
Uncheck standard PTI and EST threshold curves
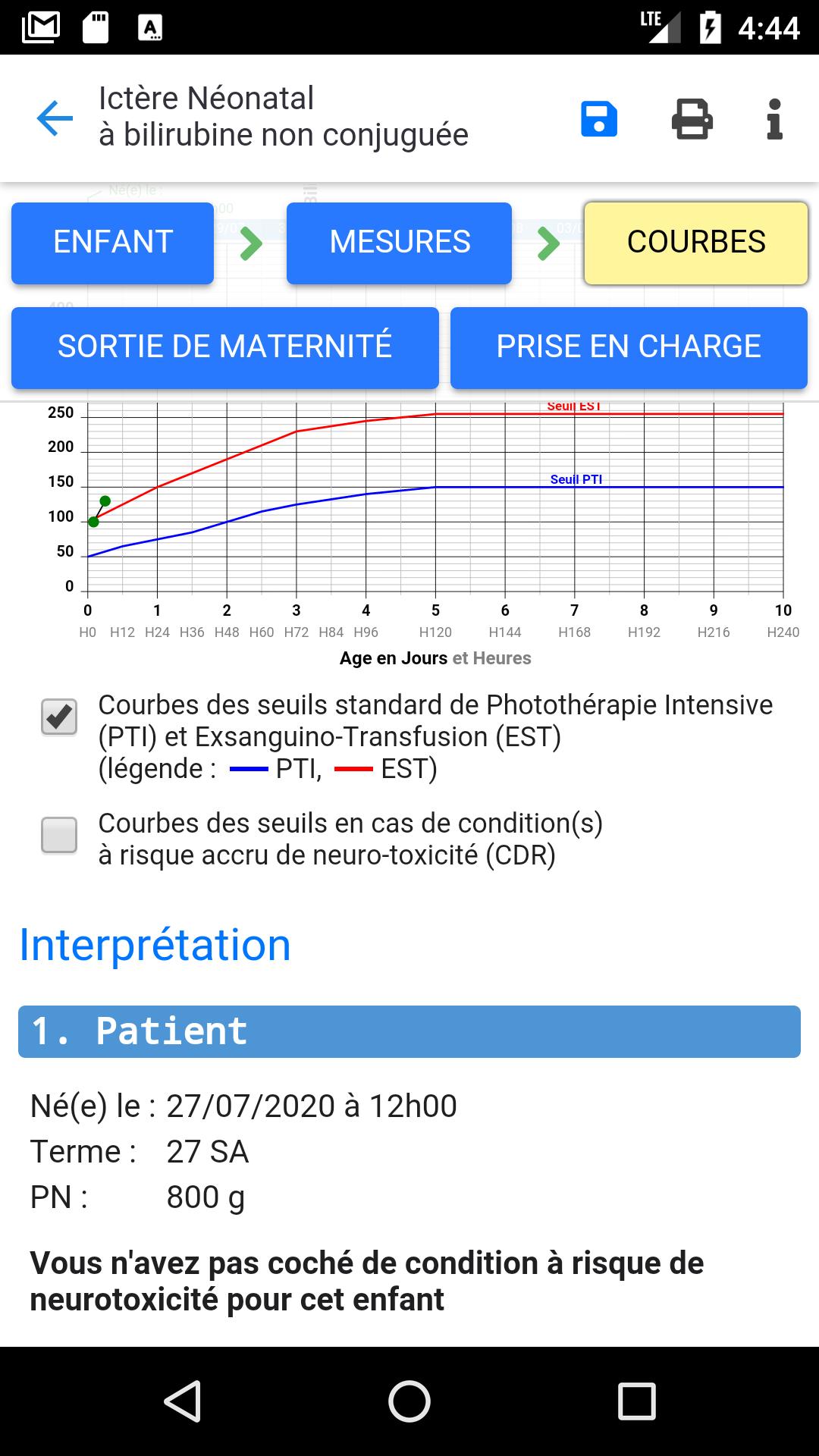[59, 717]
